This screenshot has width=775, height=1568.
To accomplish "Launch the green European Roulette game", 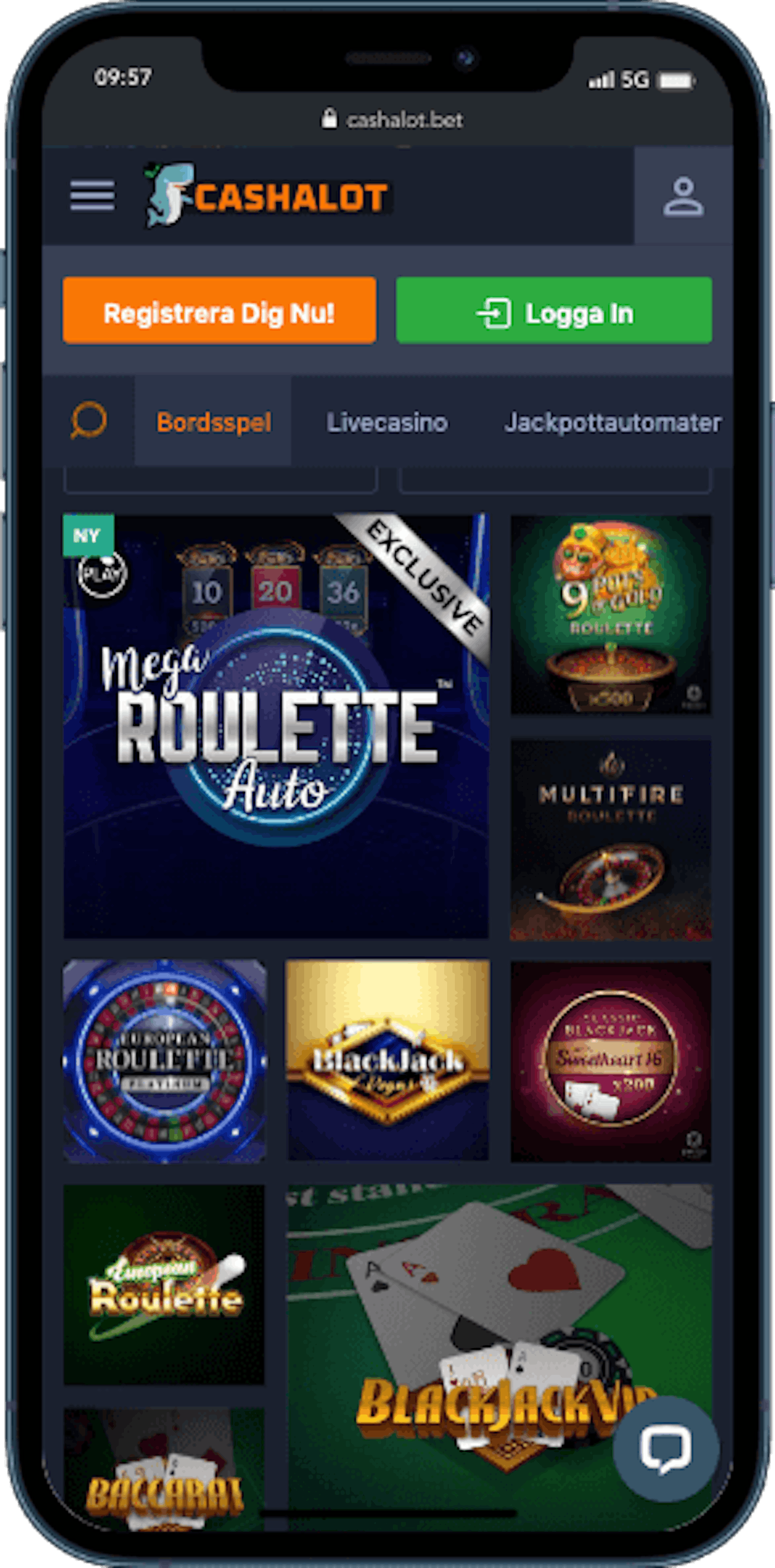I will (x=164, y=1284).
